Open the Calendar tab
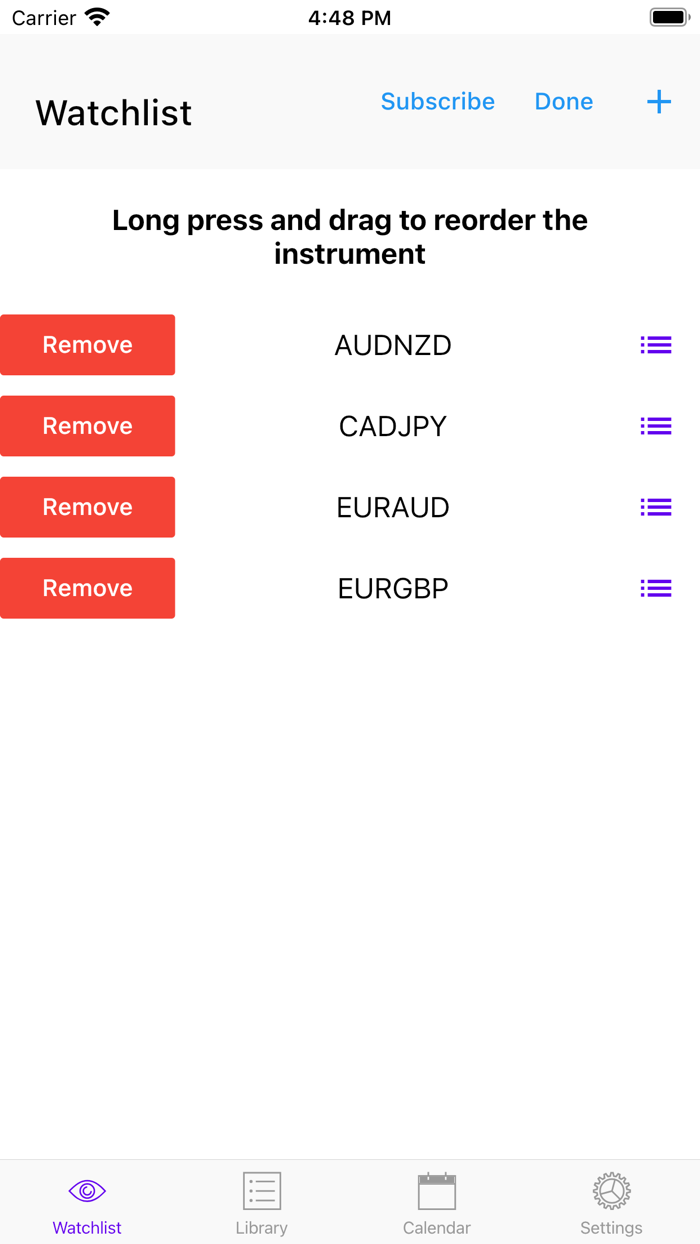The width and height of the screenshot is (700, 1244). (x=437, y=1203)
